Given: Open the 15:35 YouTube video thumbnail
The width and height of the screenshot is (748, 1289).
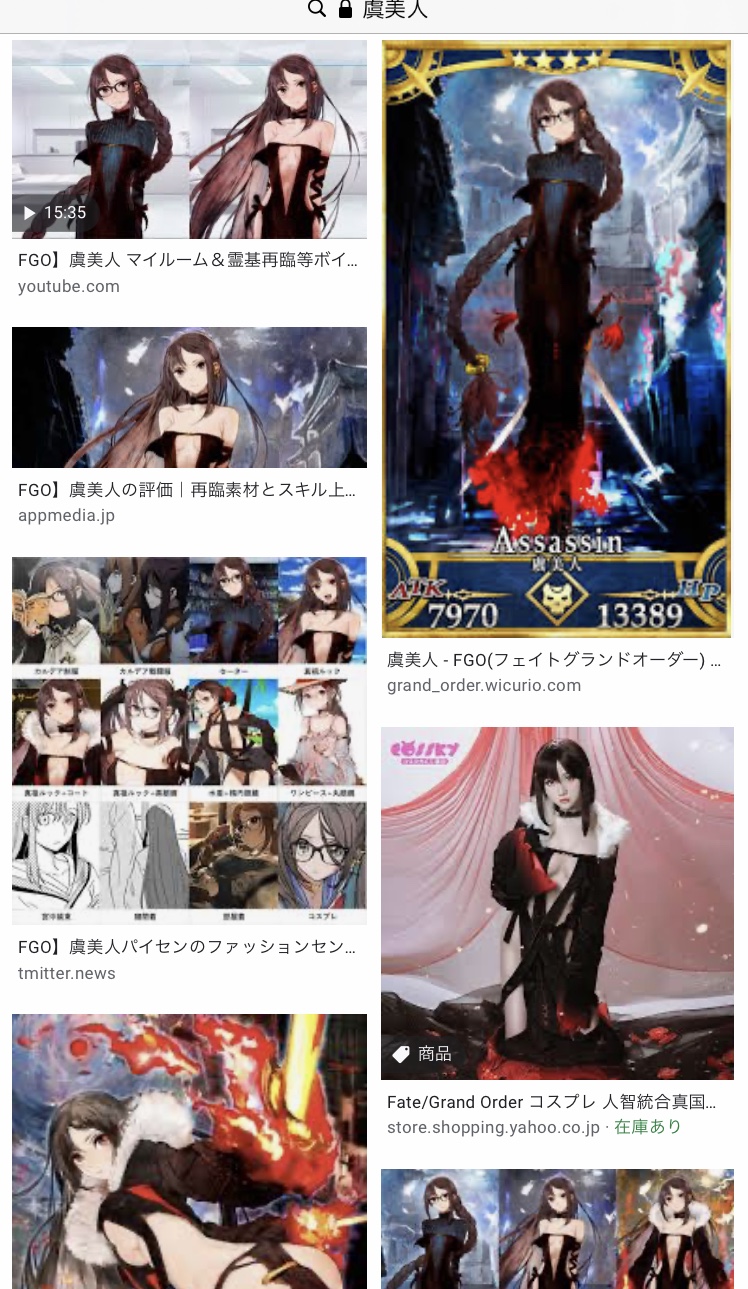Looking at the screenshot, I should (x=189, y=140).
